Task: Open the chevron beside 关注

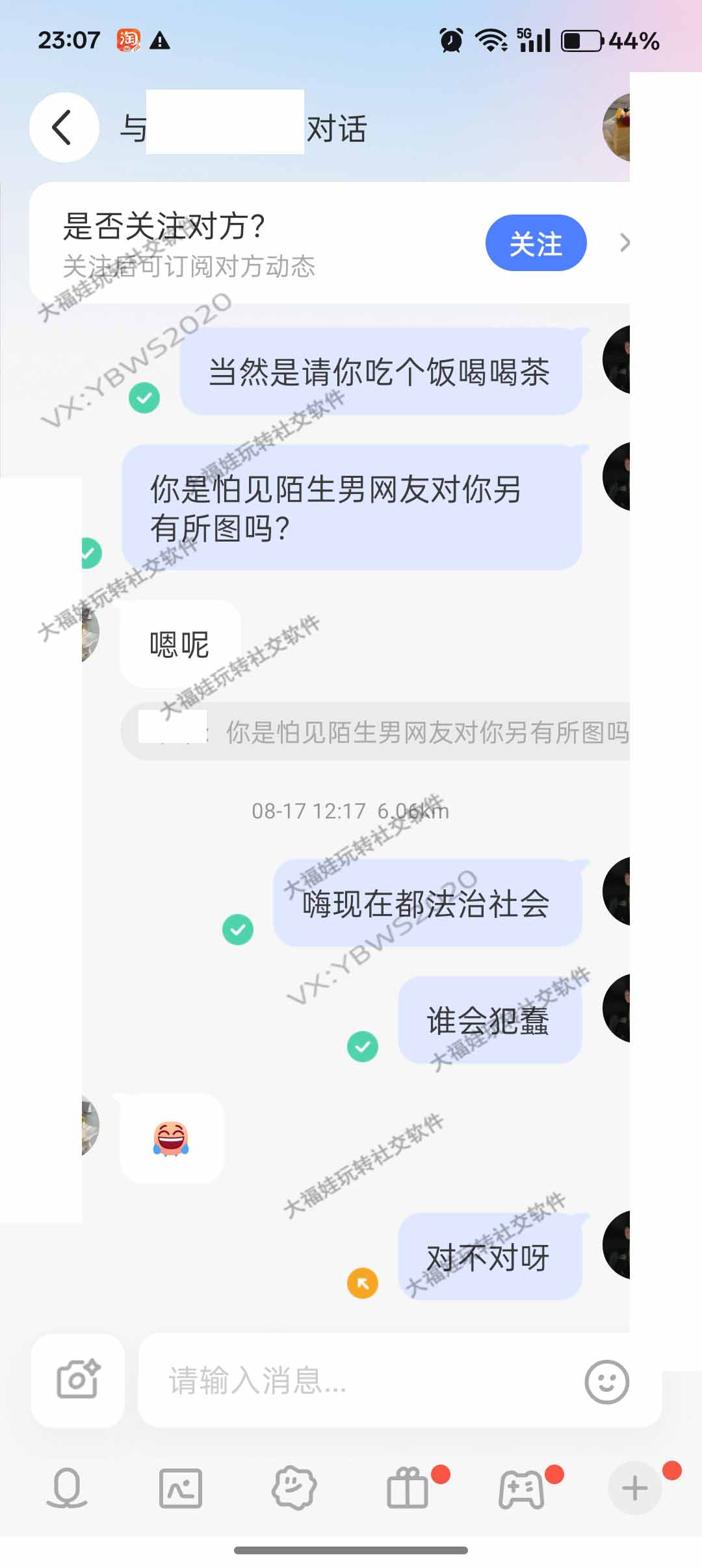Action: [624, 243]
